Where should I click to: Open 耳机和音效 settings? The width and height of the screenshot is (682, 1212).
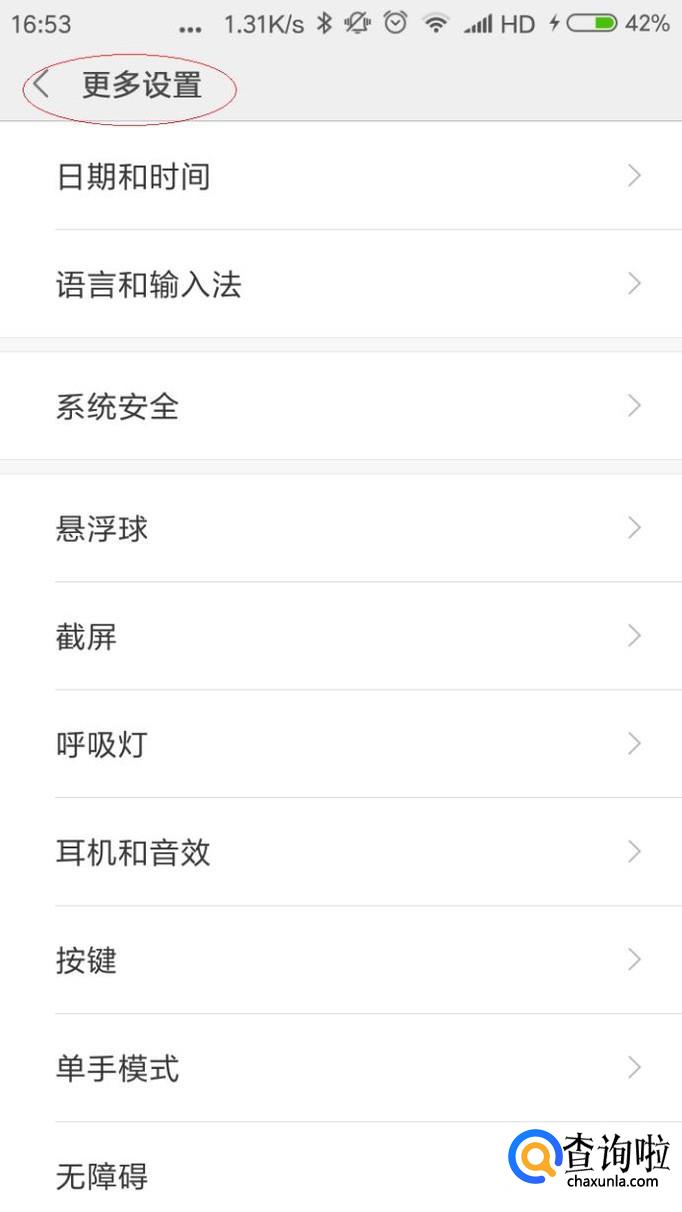tap(340, 852)
